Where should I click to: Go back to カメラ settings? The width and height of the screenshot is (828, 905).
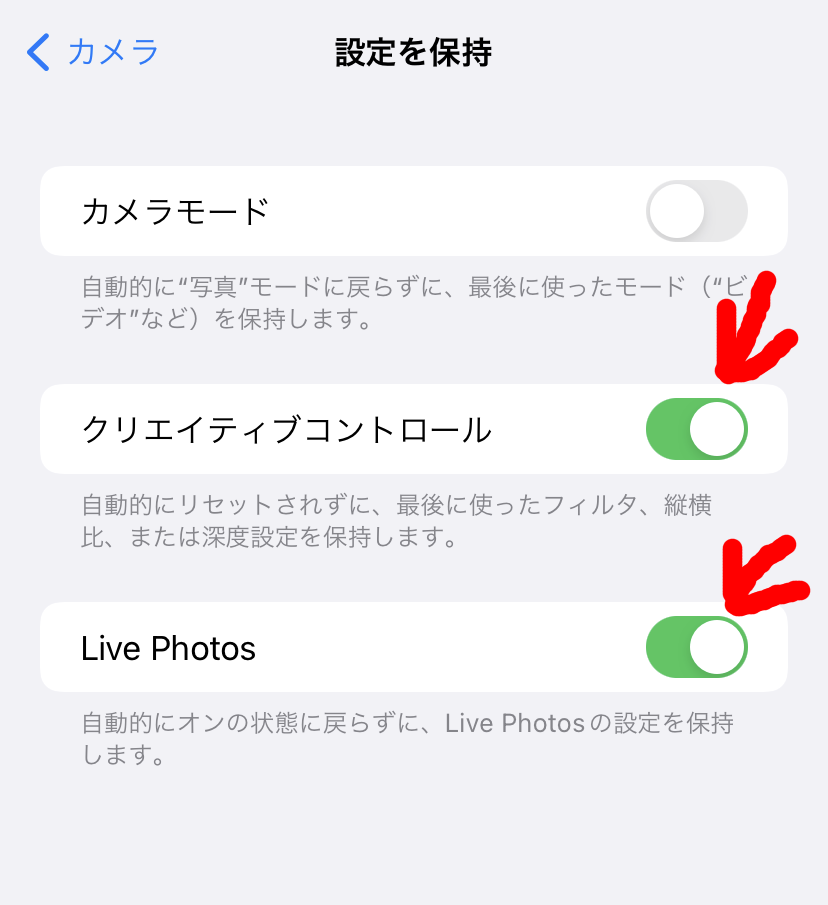pos(94,52)
